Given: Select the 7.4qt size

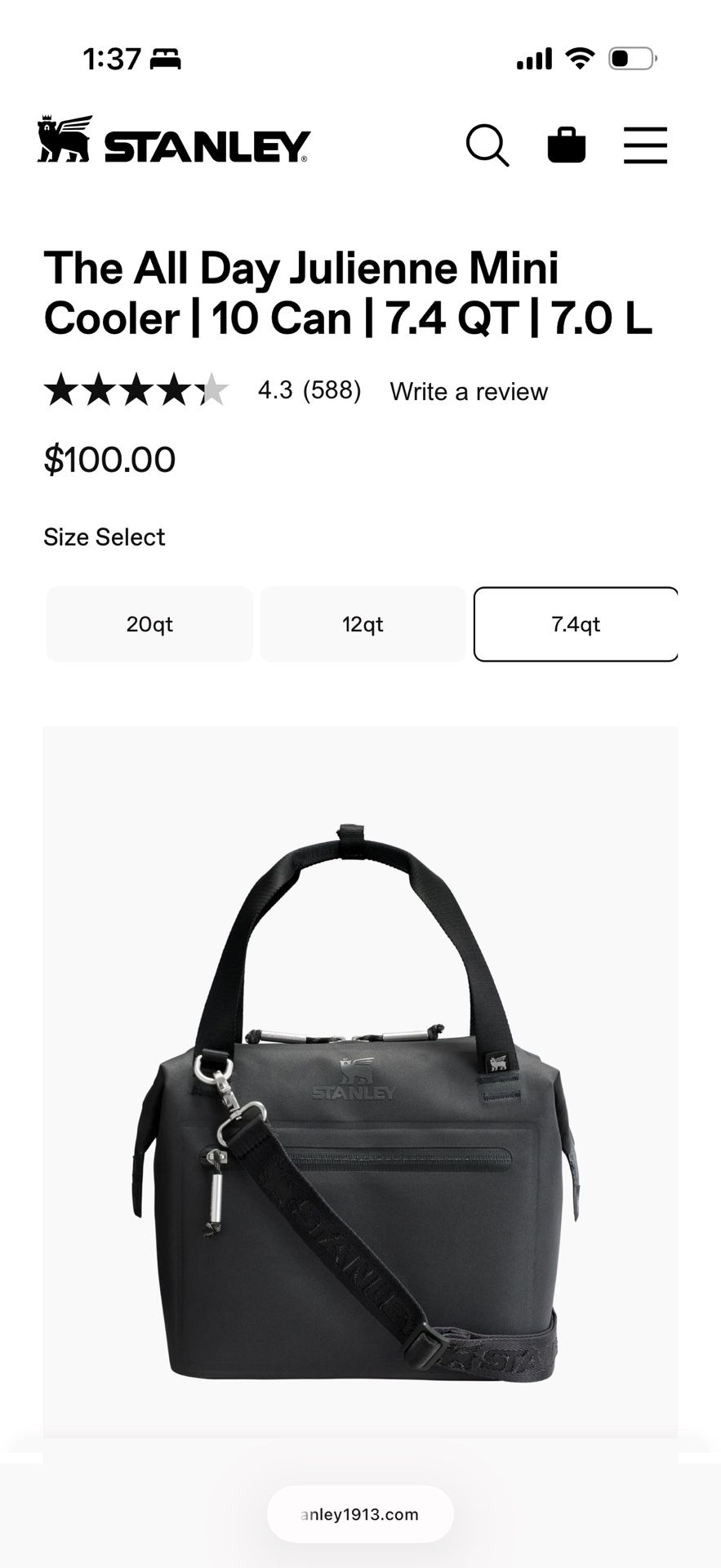Looking at the screenshot, I should click(x=576, y=624).
